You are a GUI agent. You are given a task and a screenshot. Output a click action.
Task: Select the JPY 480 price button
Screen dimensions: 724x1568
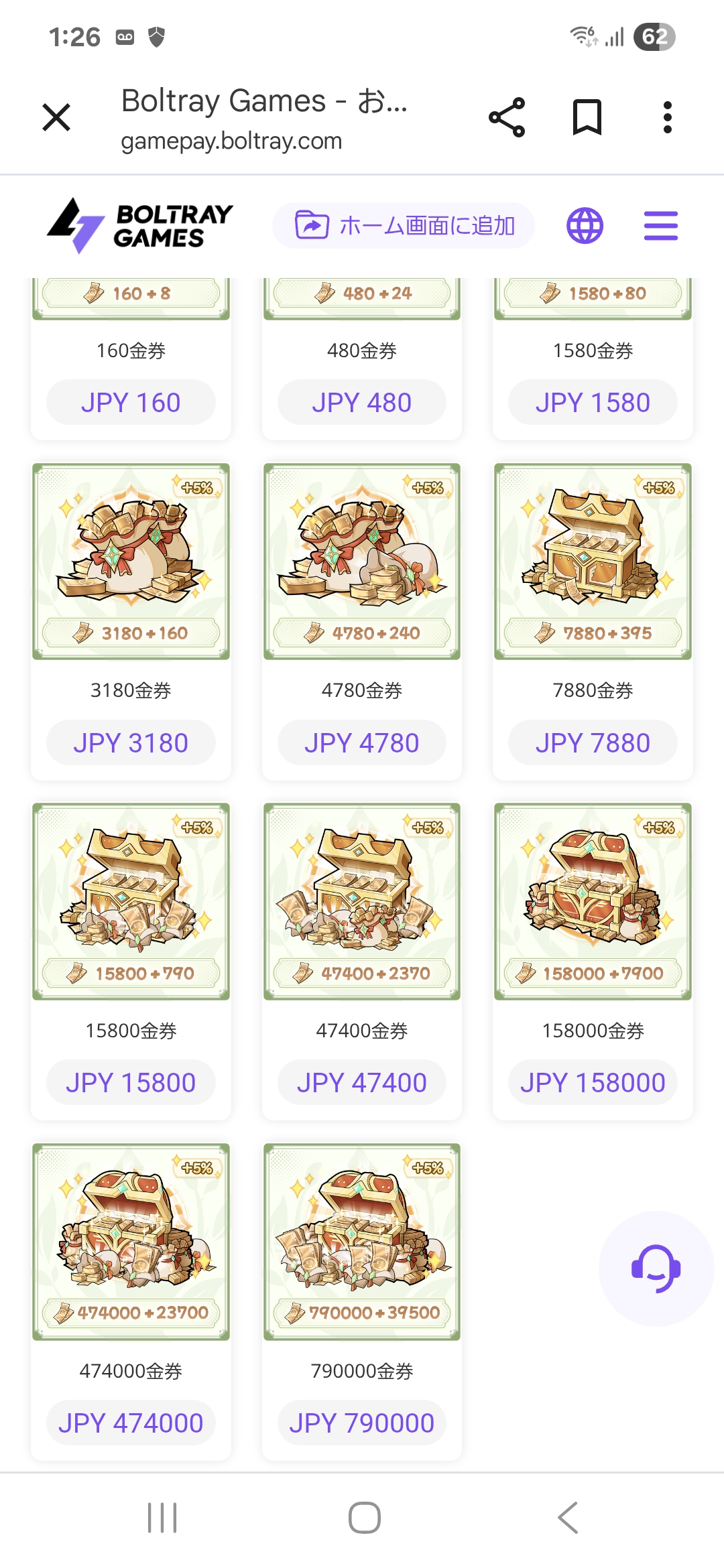(362, 403)
